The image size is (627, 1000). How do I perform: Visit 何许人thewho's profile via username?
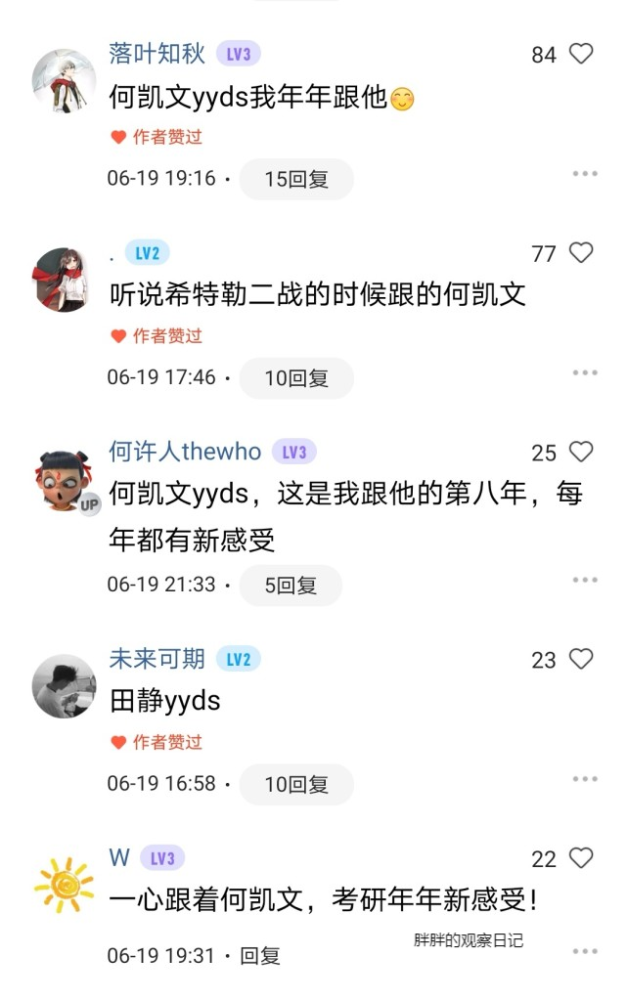184,452
